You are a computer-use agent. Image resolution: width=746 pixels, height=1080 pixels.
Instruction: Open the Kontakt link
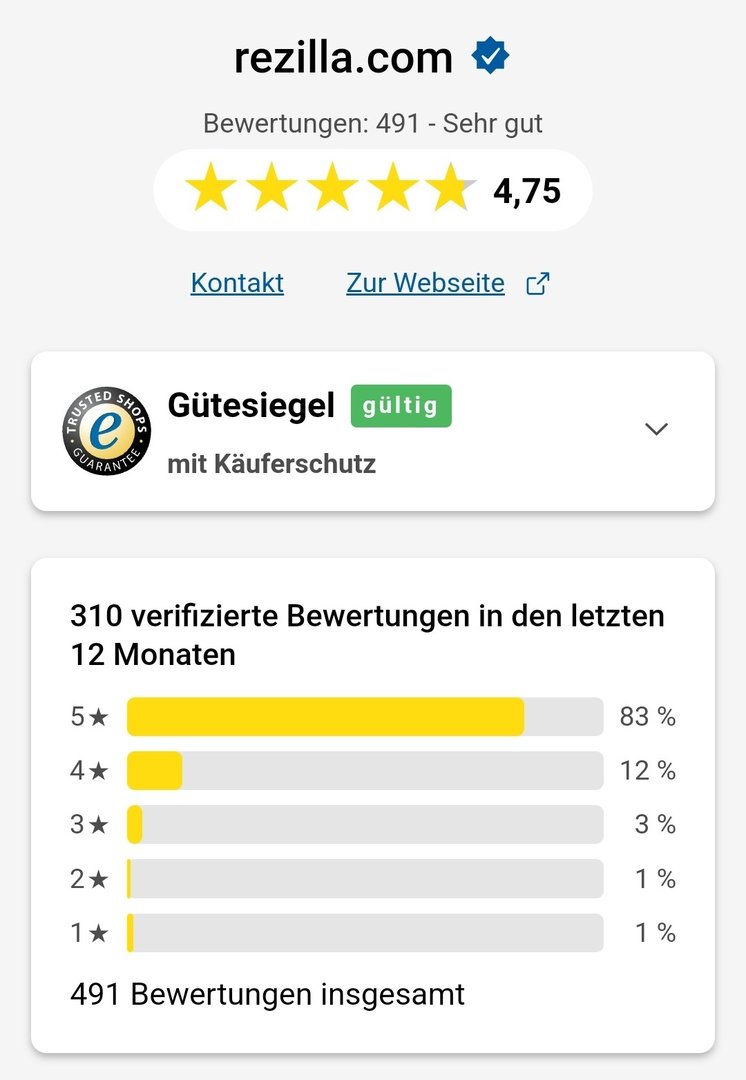(237, 283)
